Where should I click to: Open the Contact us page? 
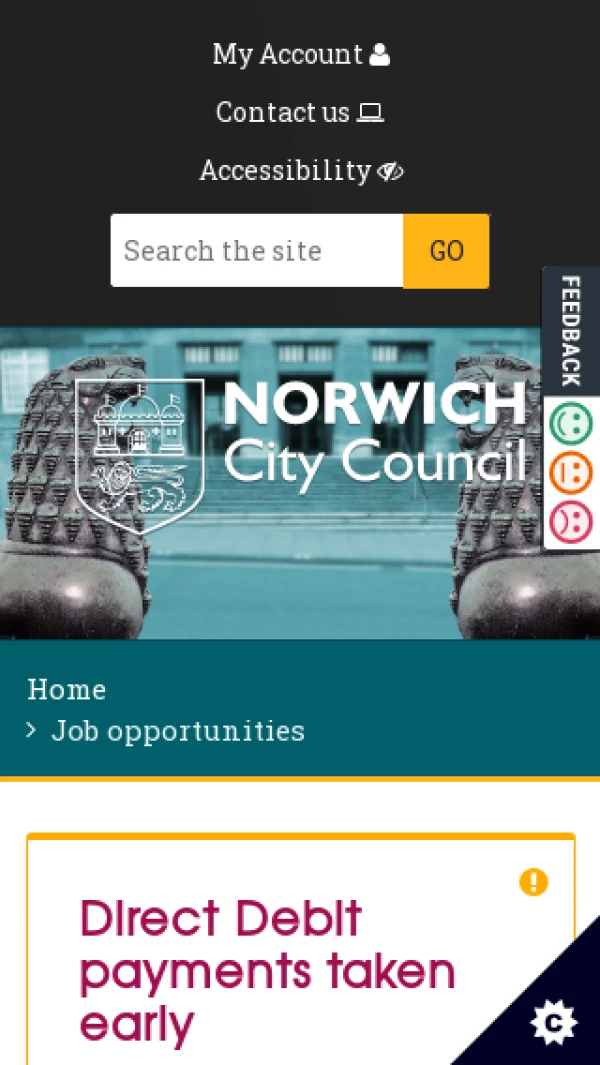300,112
